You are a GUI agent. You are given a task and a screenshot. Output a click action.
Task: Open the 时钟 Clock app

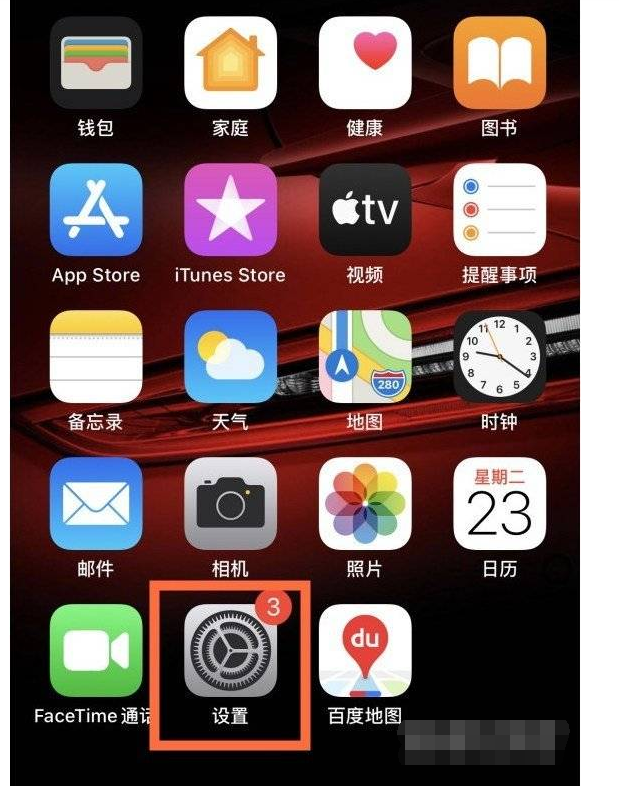499,356
